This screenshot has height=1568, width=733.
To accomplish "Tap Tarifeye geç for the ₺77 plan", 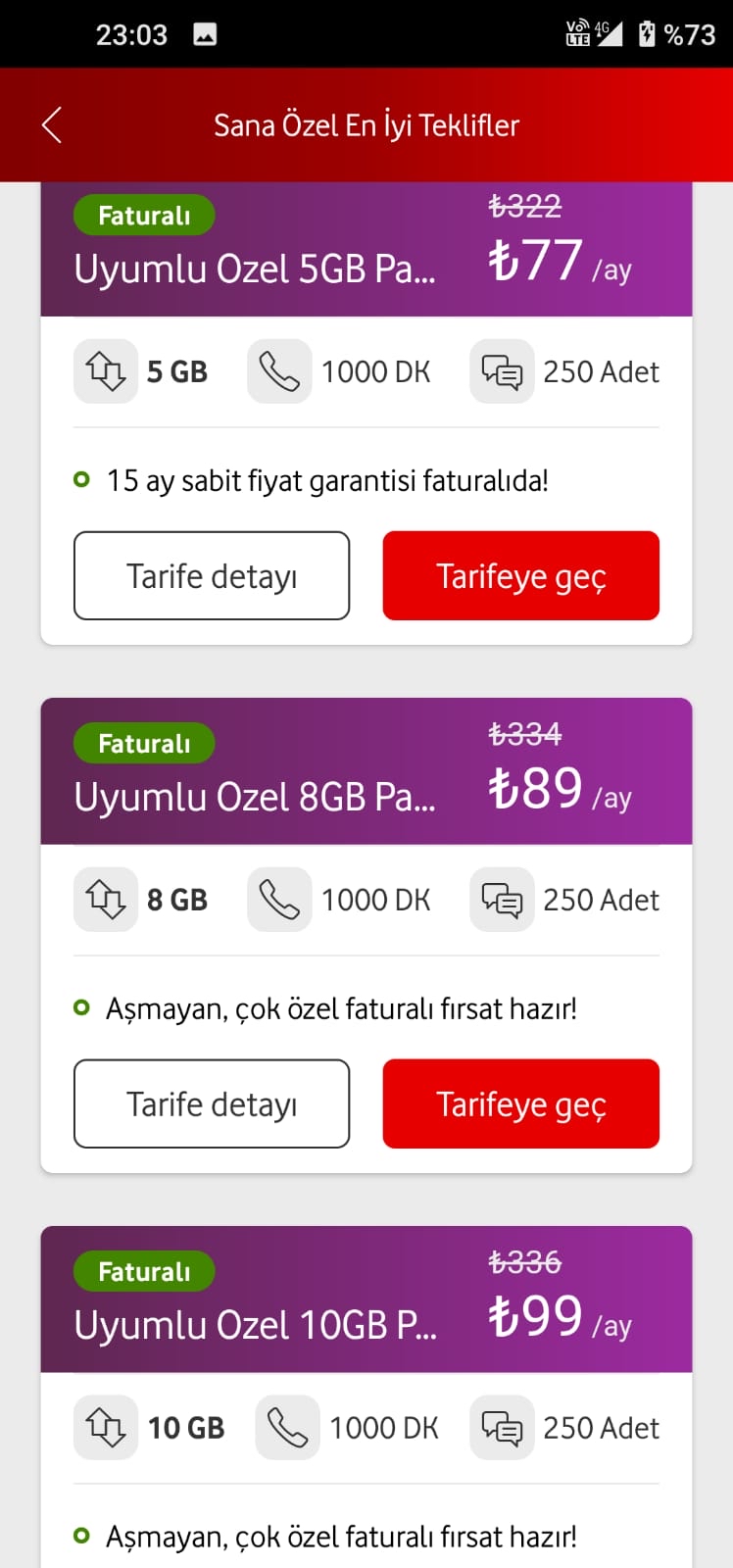I will coord(520,575).
